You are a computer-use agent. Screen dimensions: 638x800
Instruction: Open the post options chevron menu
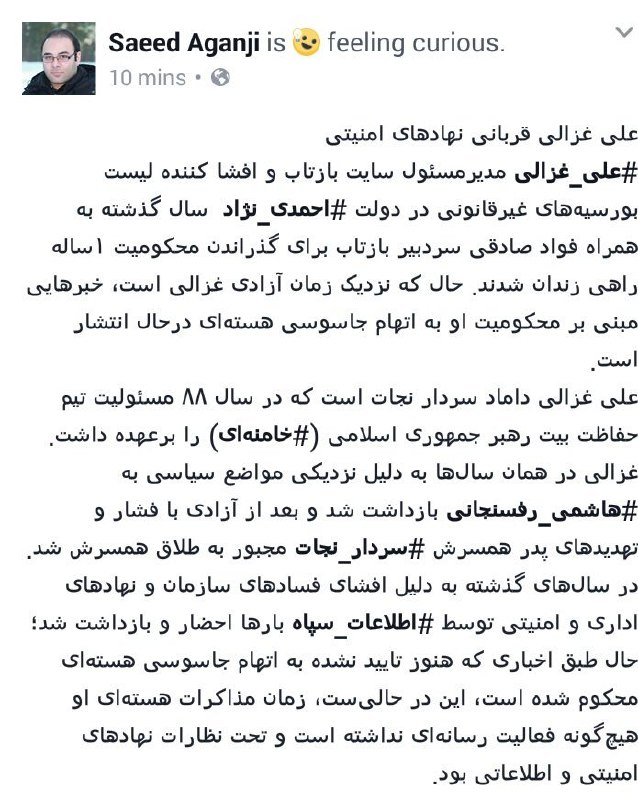619,34
